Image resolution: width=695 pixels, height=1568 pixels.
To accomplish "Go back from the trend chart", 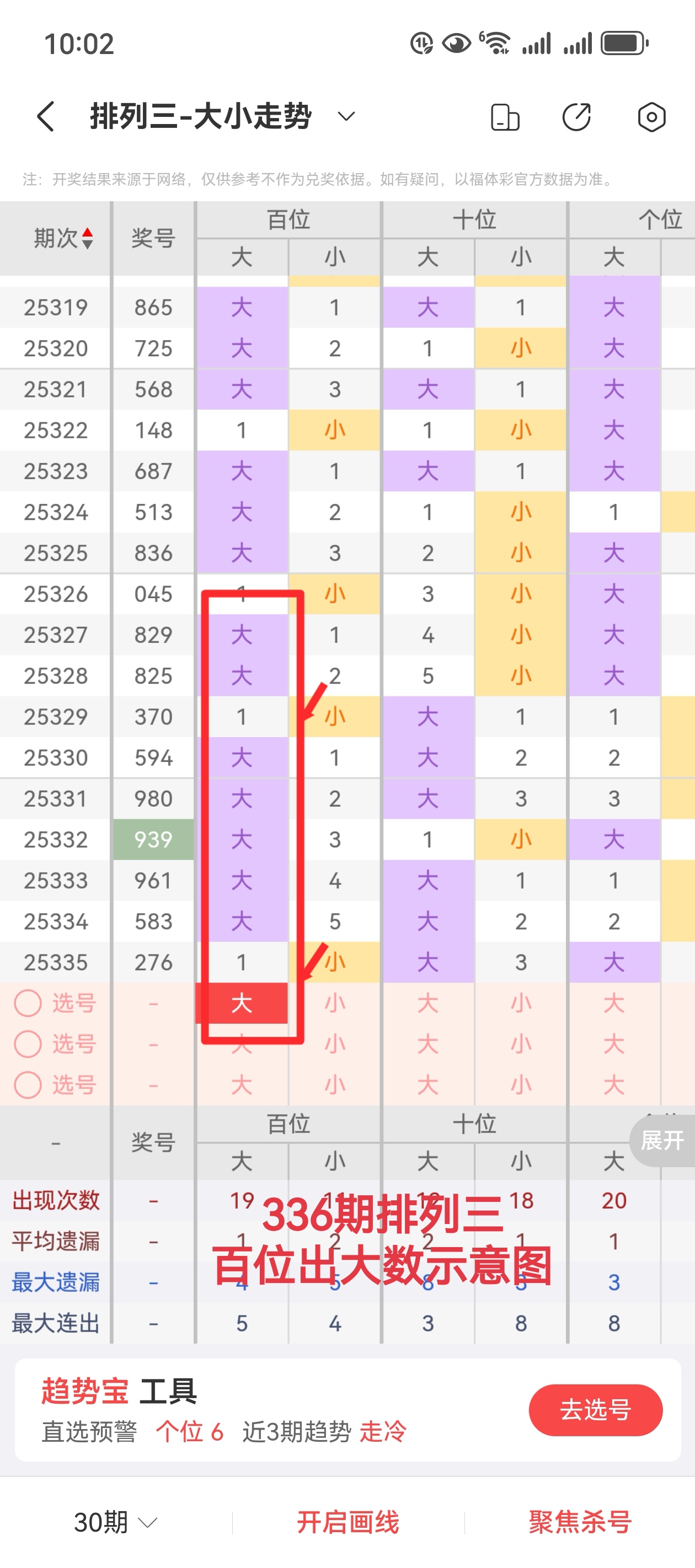I will click(x=46, y=116).
